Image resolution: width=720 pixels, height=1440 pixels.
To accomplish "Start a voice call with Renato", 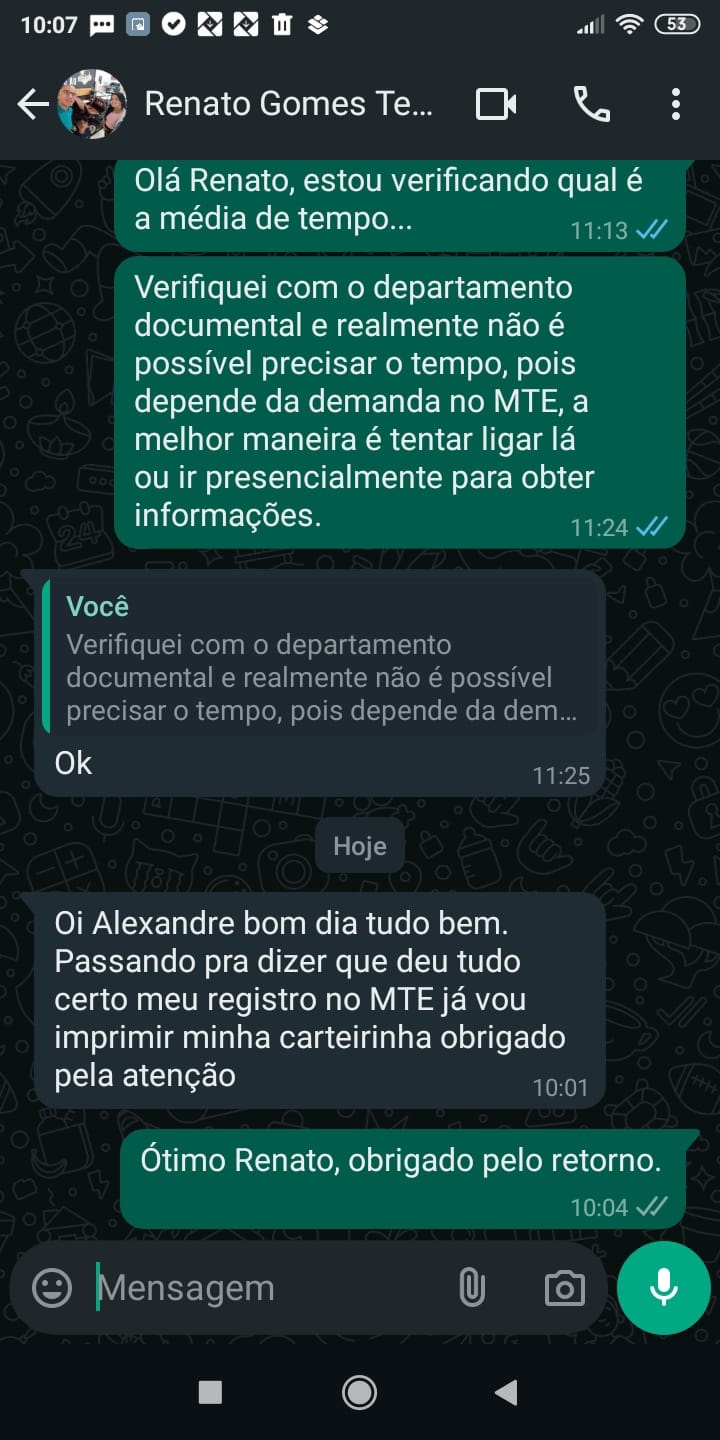I will 591,104.
